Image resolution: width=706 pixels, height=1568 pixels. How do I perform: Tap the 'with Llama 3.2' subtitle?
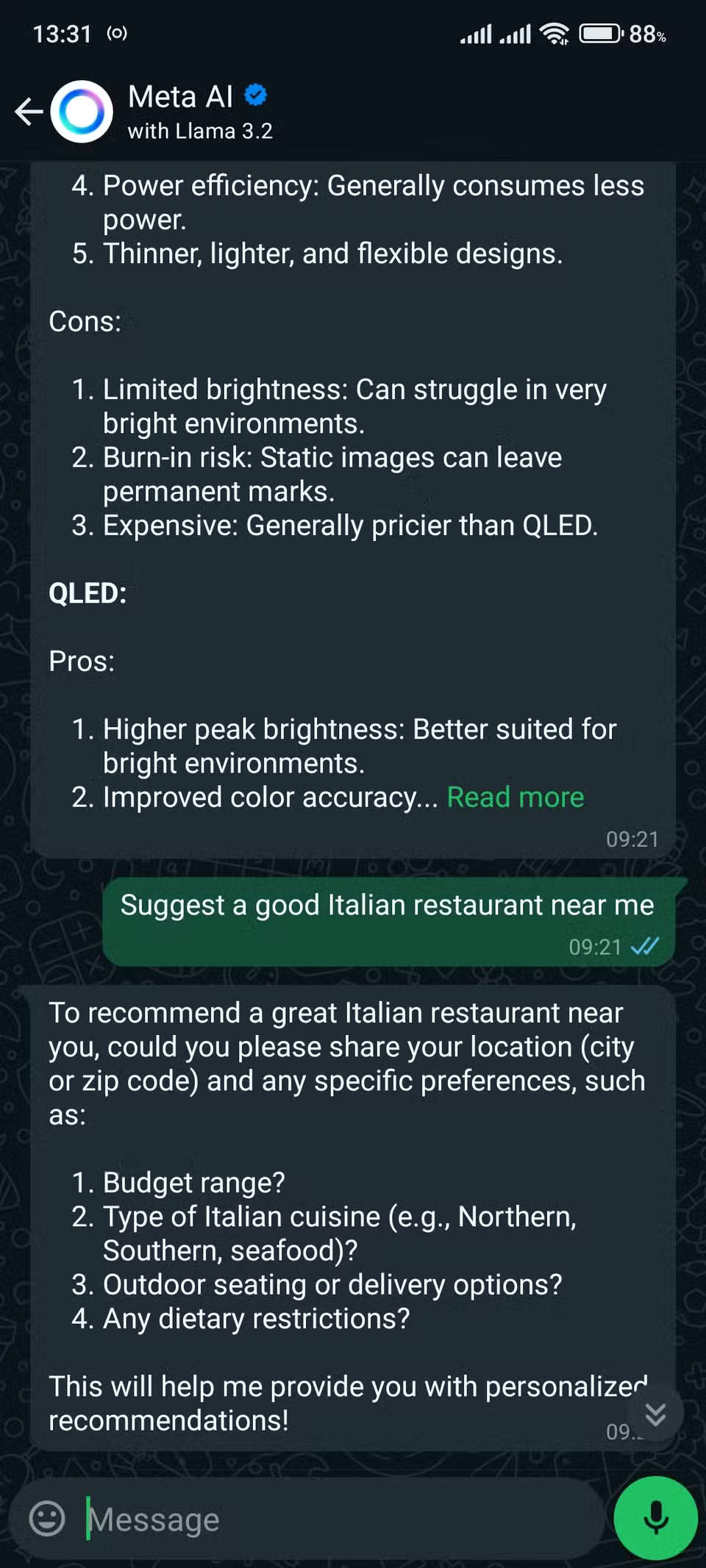tap(199, 131)
